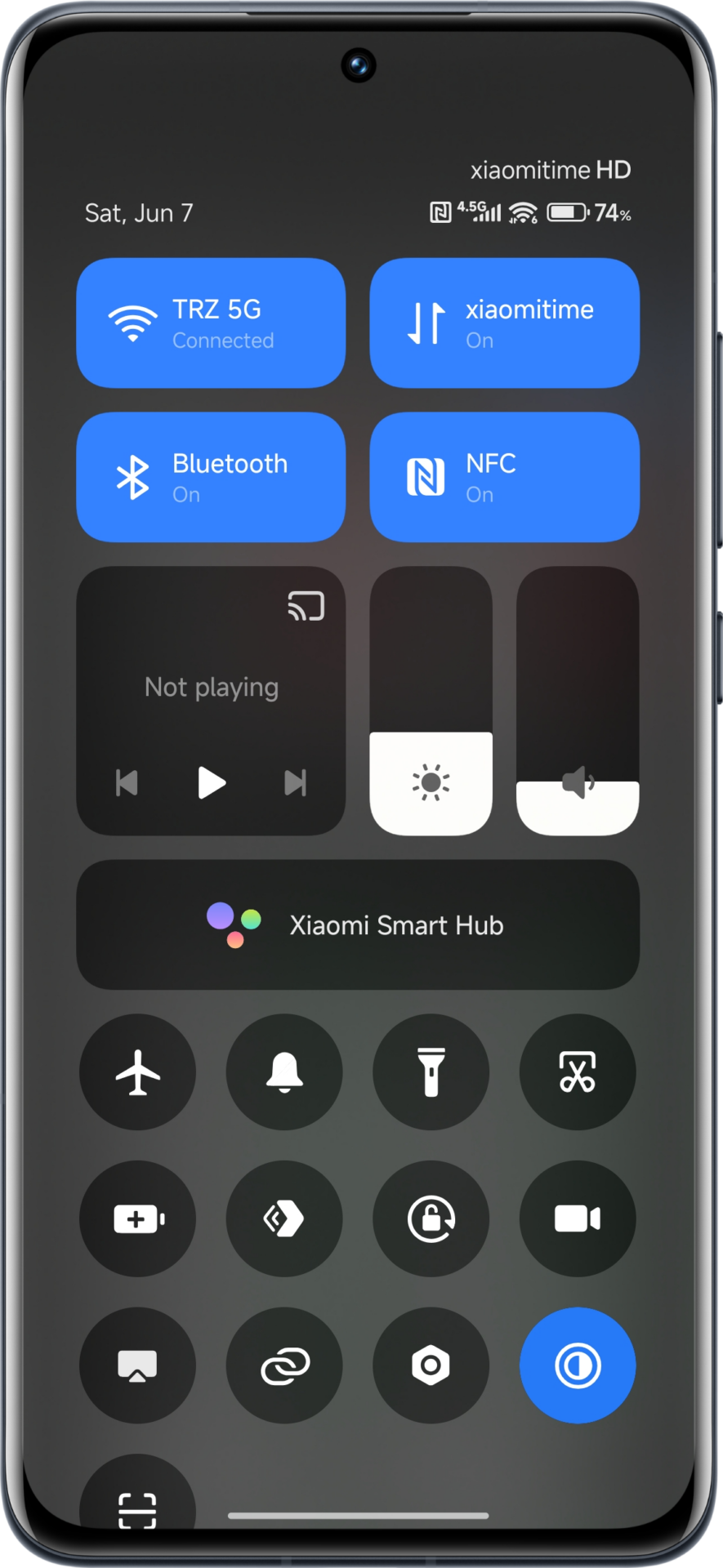
Task: Toggle the sound bell tile
Action: coord(284,1071)
